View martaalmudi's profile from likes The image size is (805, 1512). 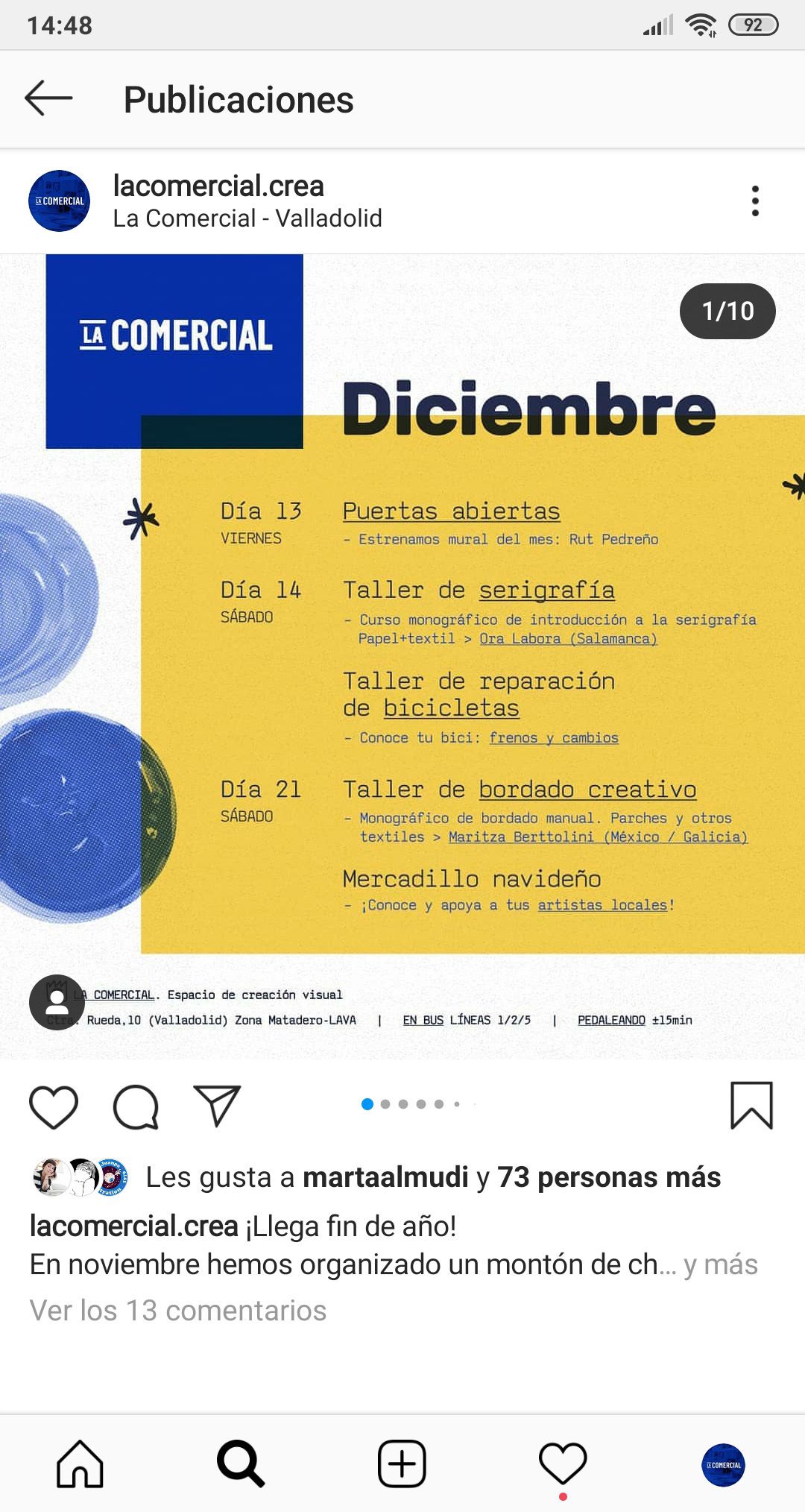[385, 1177]
